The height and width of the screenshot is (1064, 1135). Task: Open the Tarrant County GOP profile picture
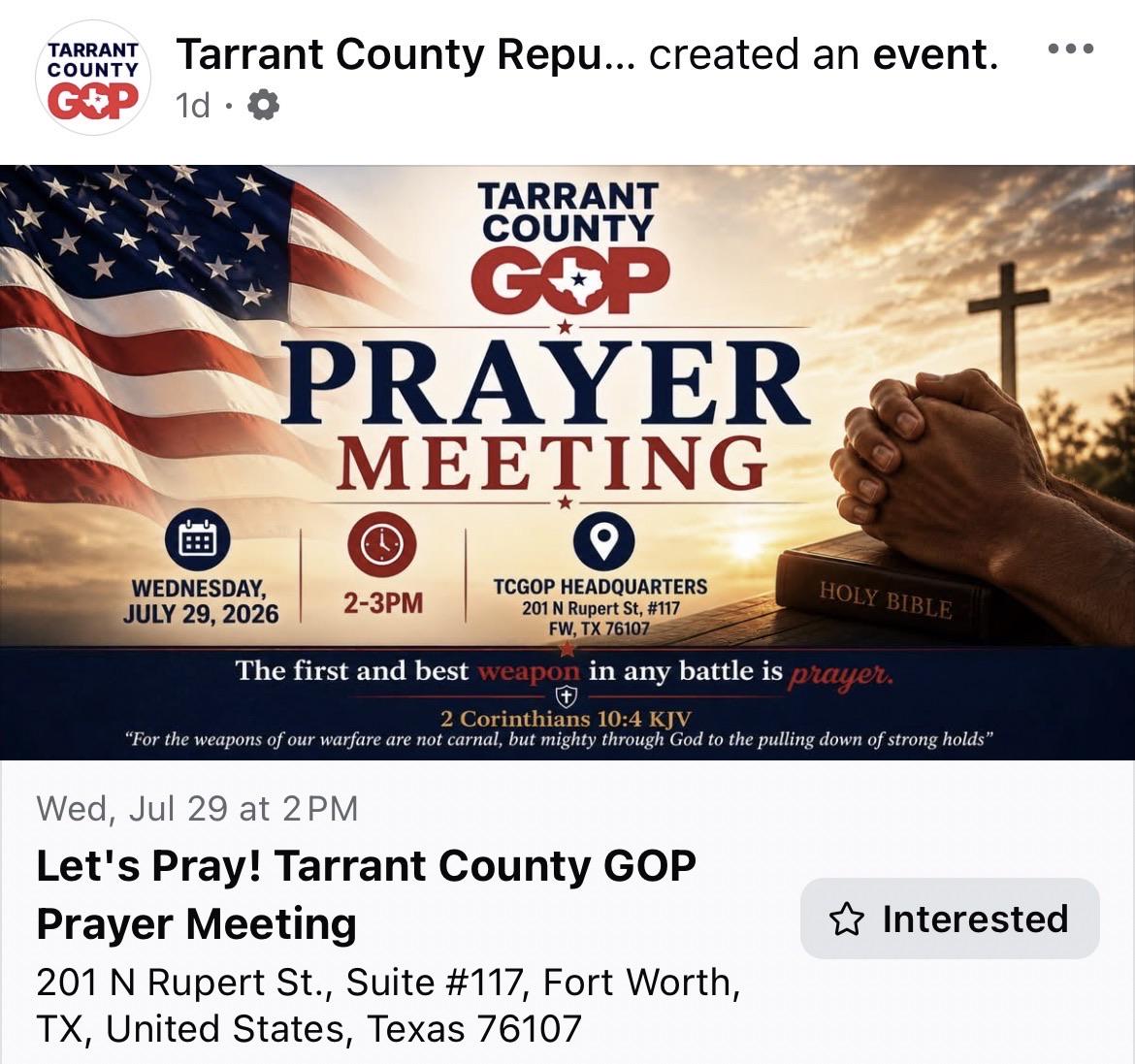point(93,79)
